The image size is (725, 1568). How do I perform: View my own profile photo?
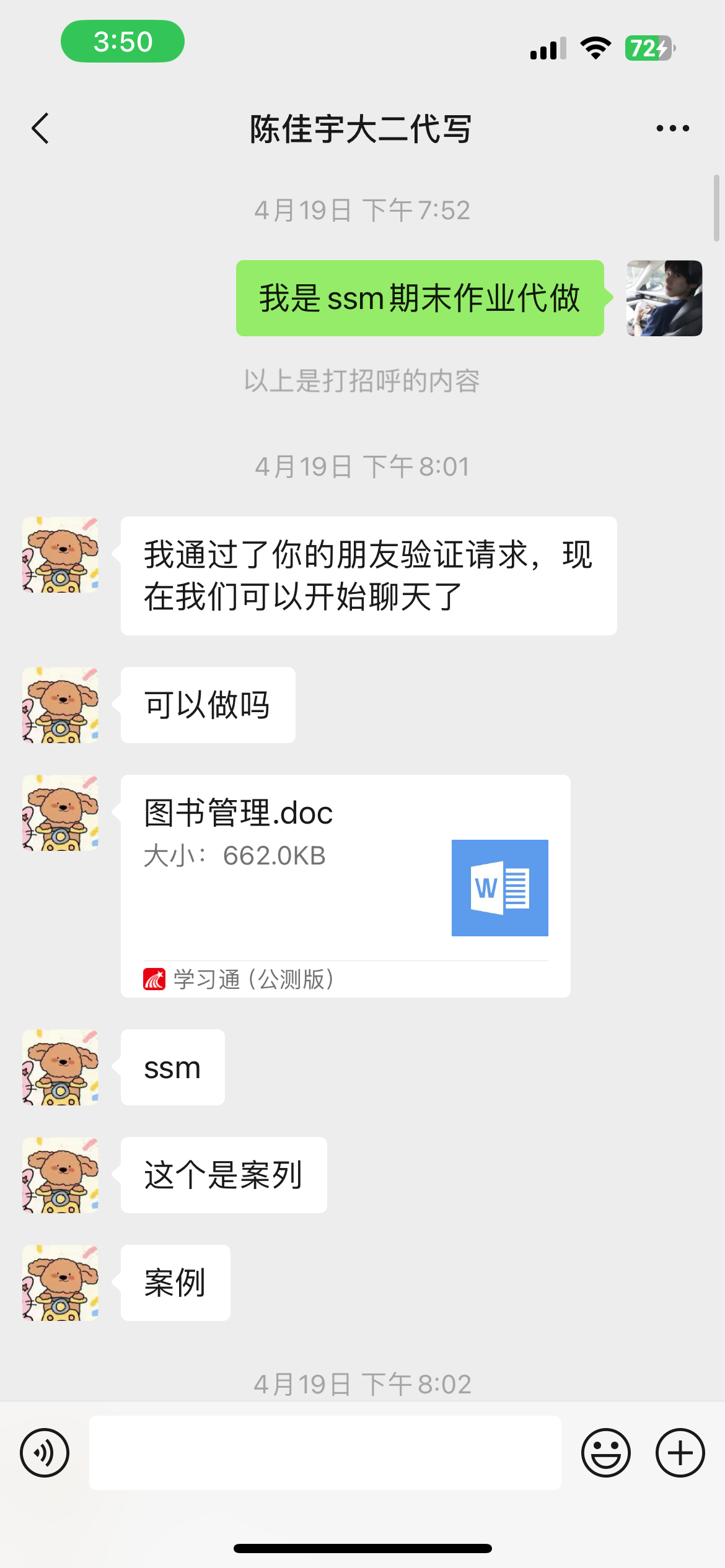664,298
